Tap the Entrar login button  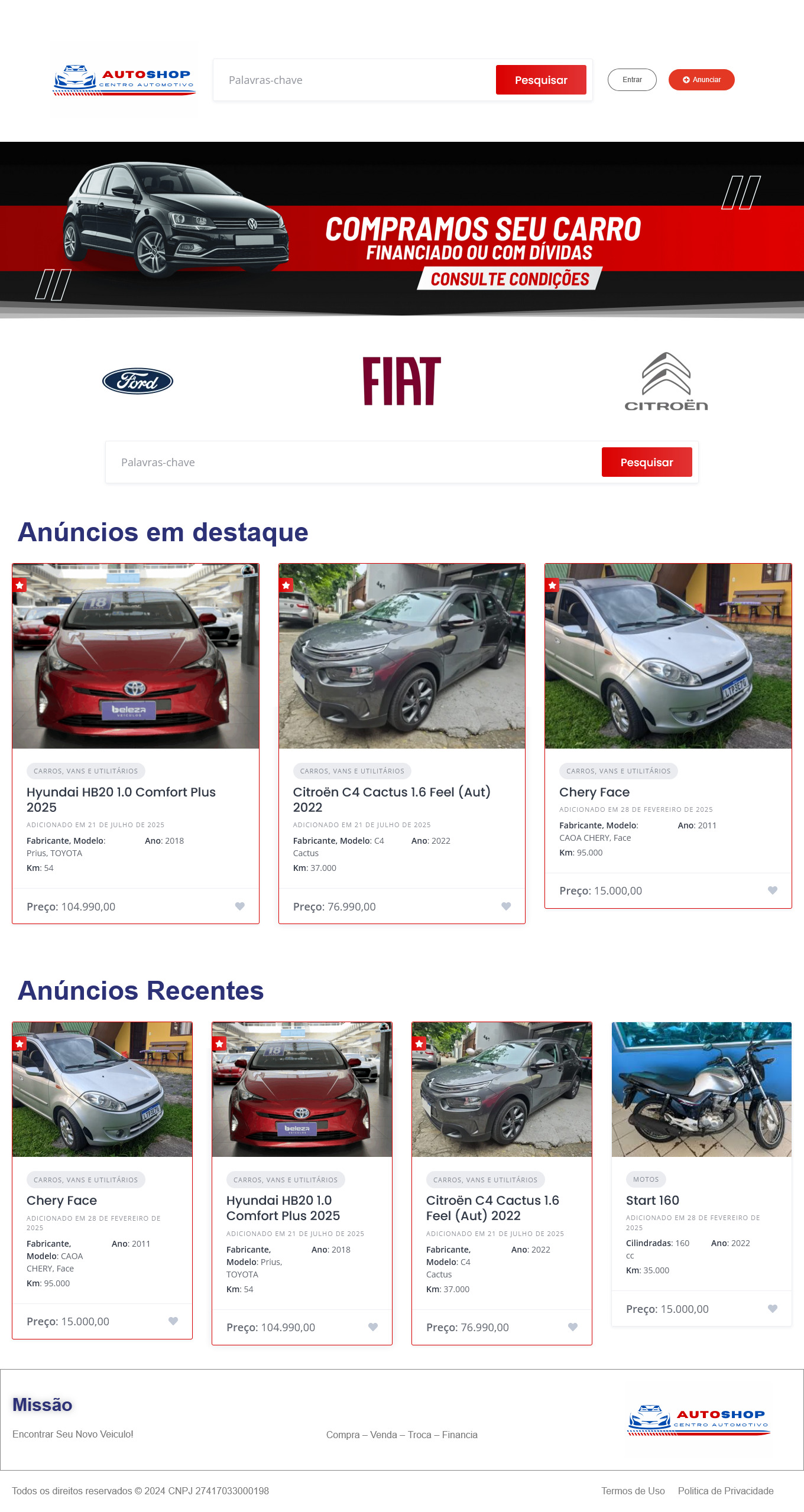(x=631, y=80)
